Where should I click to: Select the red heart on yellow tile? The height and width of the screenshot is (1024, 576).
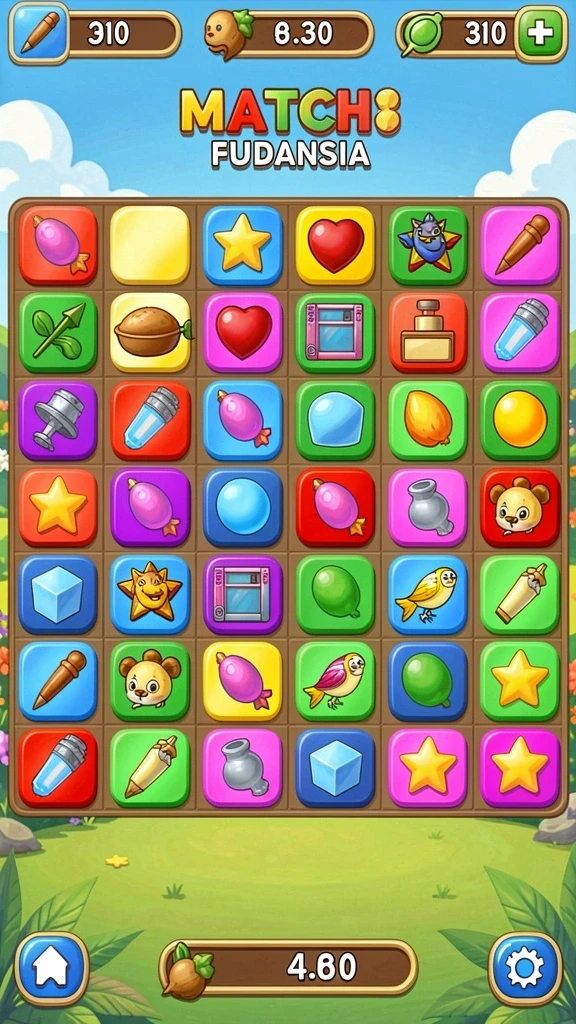tap(336, 245)
